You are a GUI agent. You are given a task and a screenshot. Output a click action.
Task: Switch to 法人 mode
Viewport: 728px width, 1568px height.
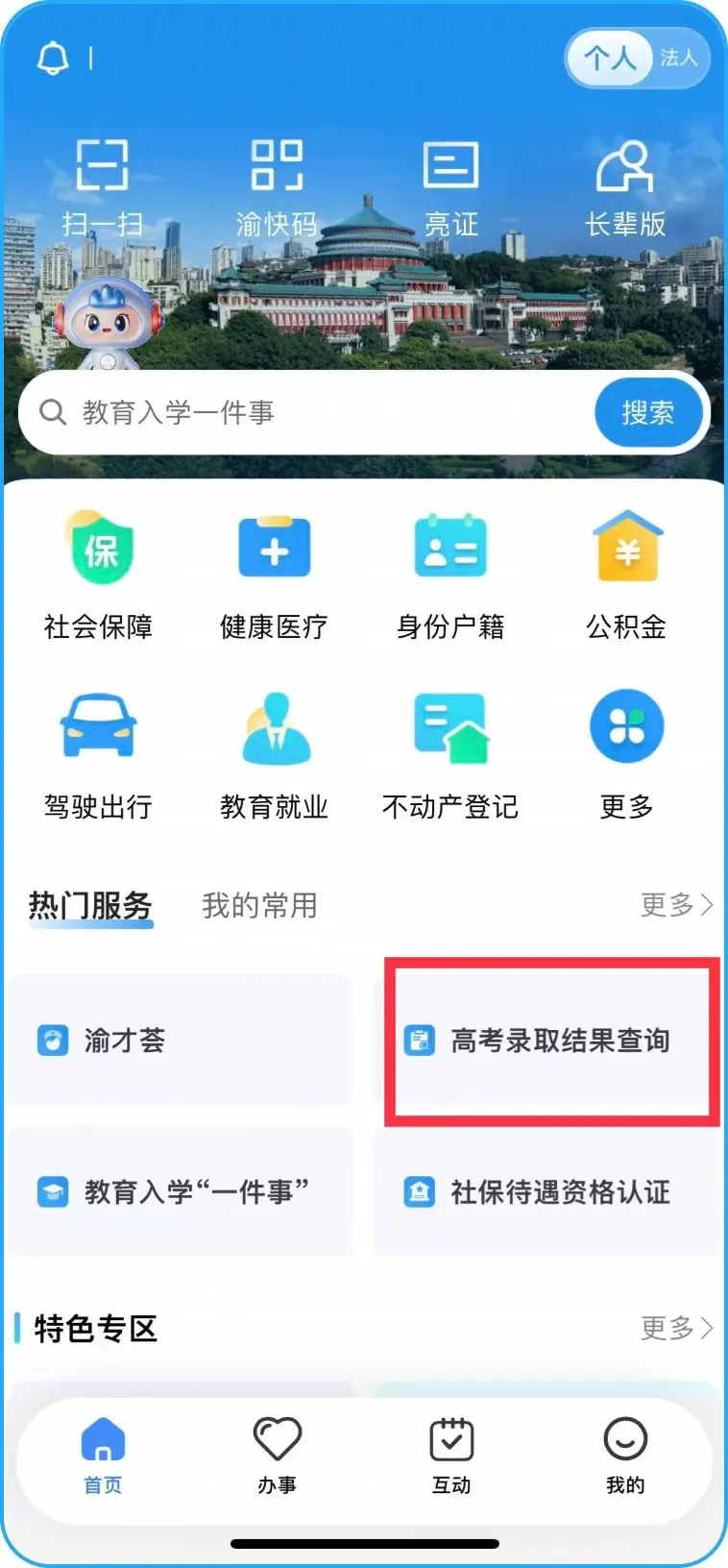coord(678,59)
